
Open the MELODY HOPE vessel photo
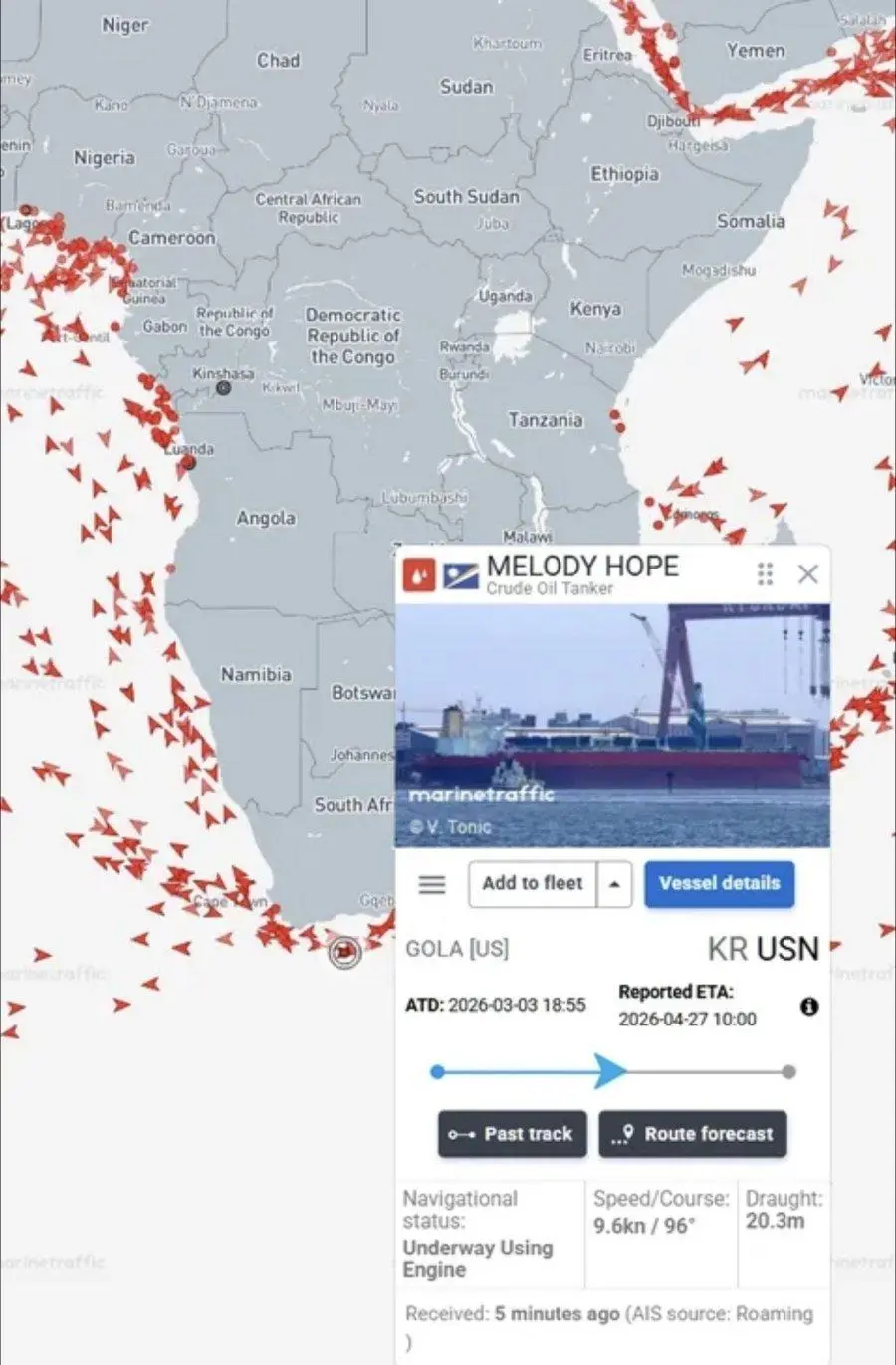612,725
